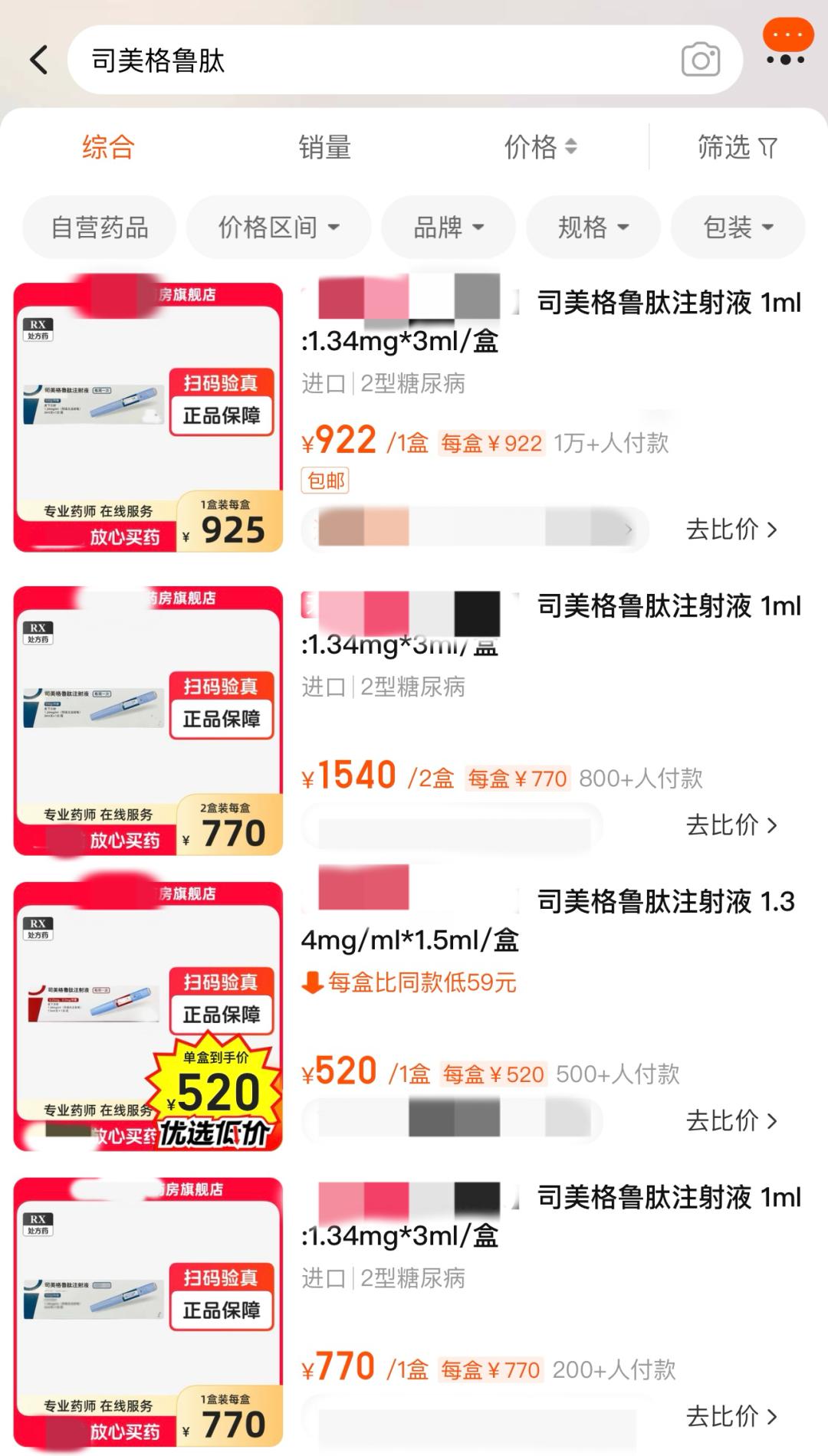Compare prices for the ¥520 product

(731, 1121)
